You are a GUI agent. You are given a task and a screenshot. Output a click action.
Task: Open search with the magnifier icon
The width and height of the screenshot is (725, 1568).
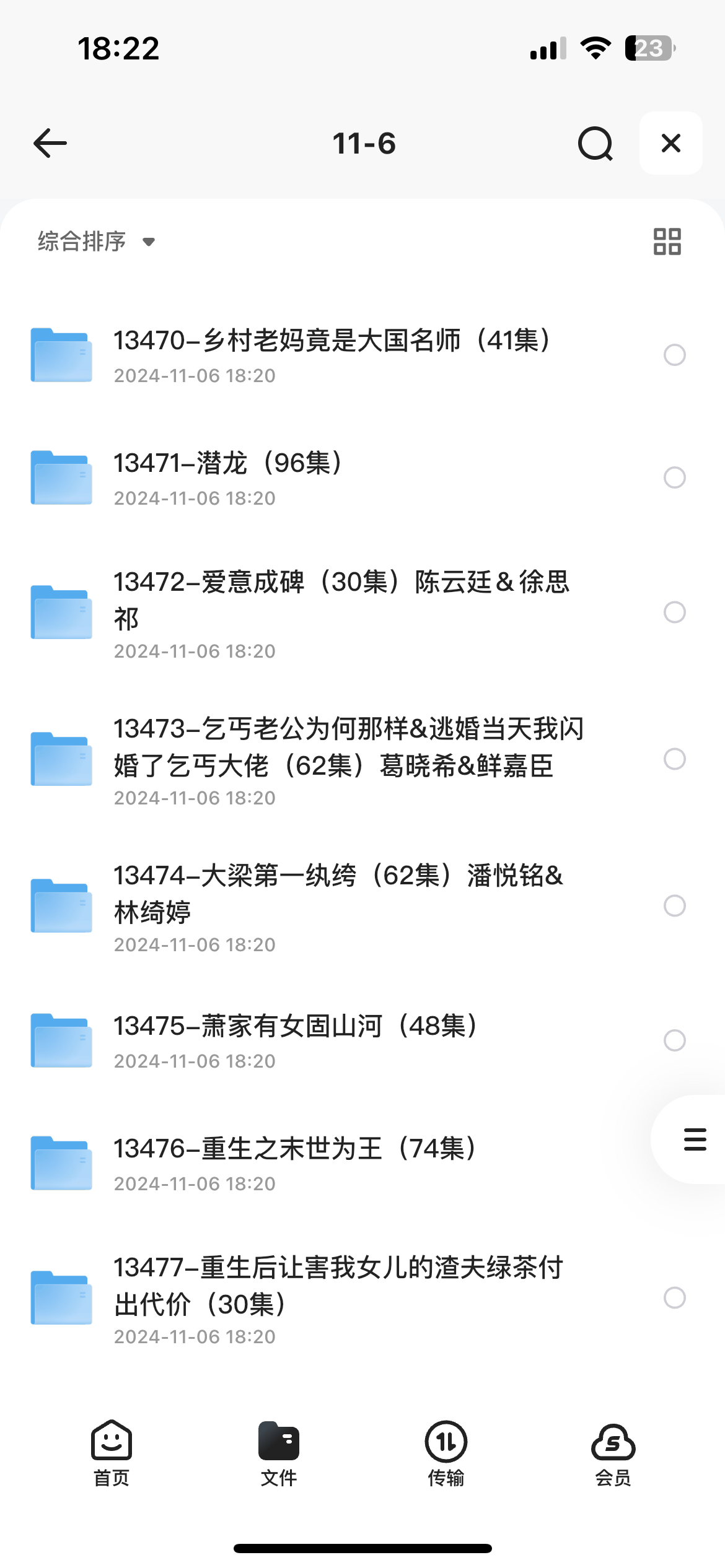595,144
